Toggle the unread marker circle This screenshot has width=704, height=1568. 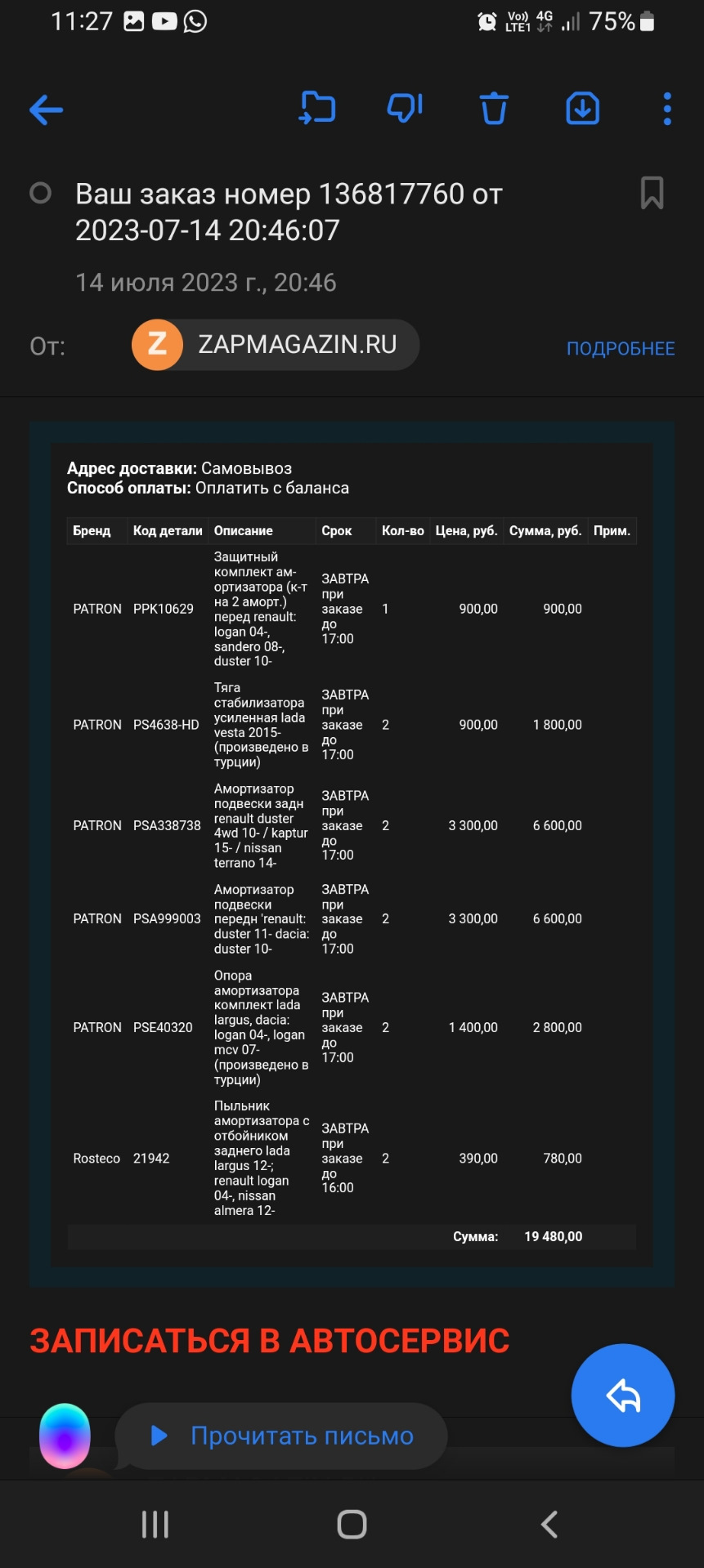click(x=40, y=194)
